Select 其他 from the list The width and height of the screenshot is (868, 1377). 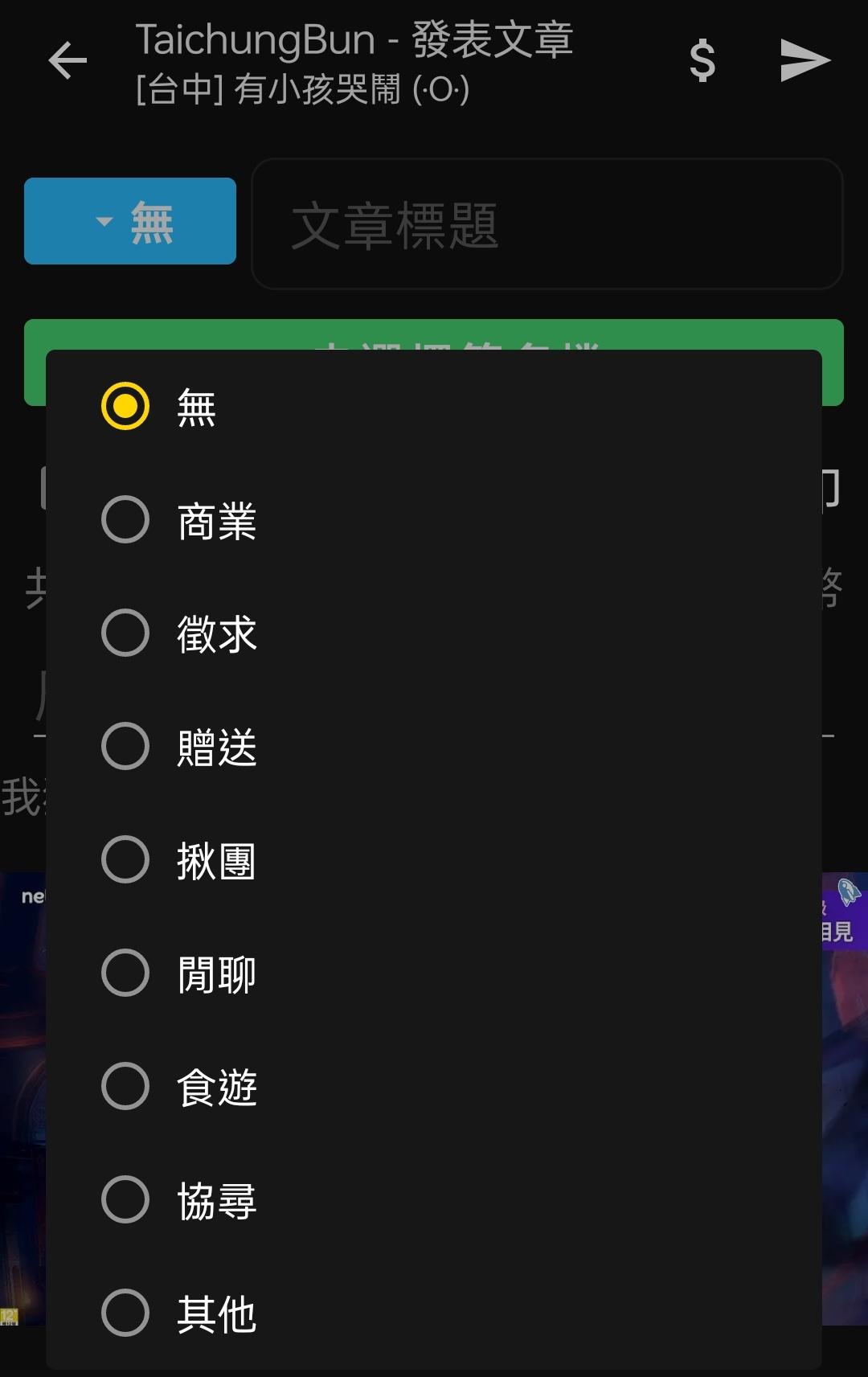(126, 1313)
